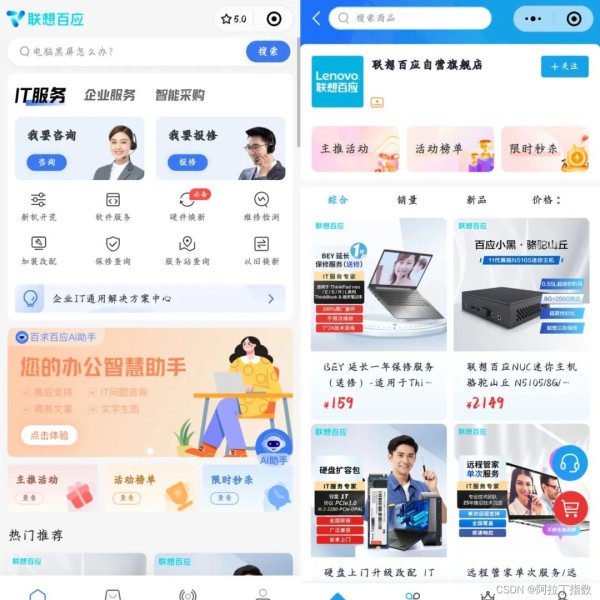Open the floating customer service headset button
The height and width of the screenshot is (600, 600).
pos(570,463)
